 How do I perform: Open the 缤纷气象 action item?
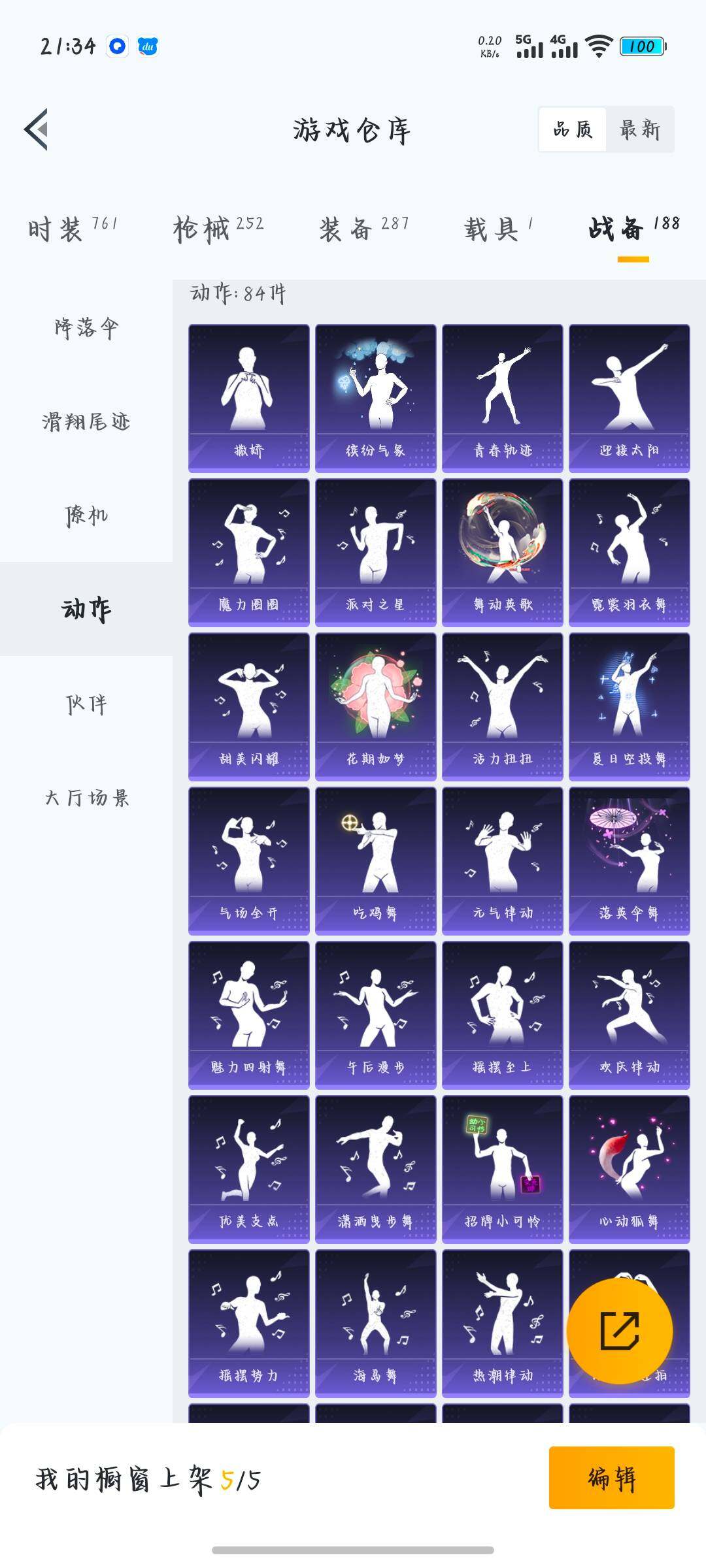[x=375, y=398]
